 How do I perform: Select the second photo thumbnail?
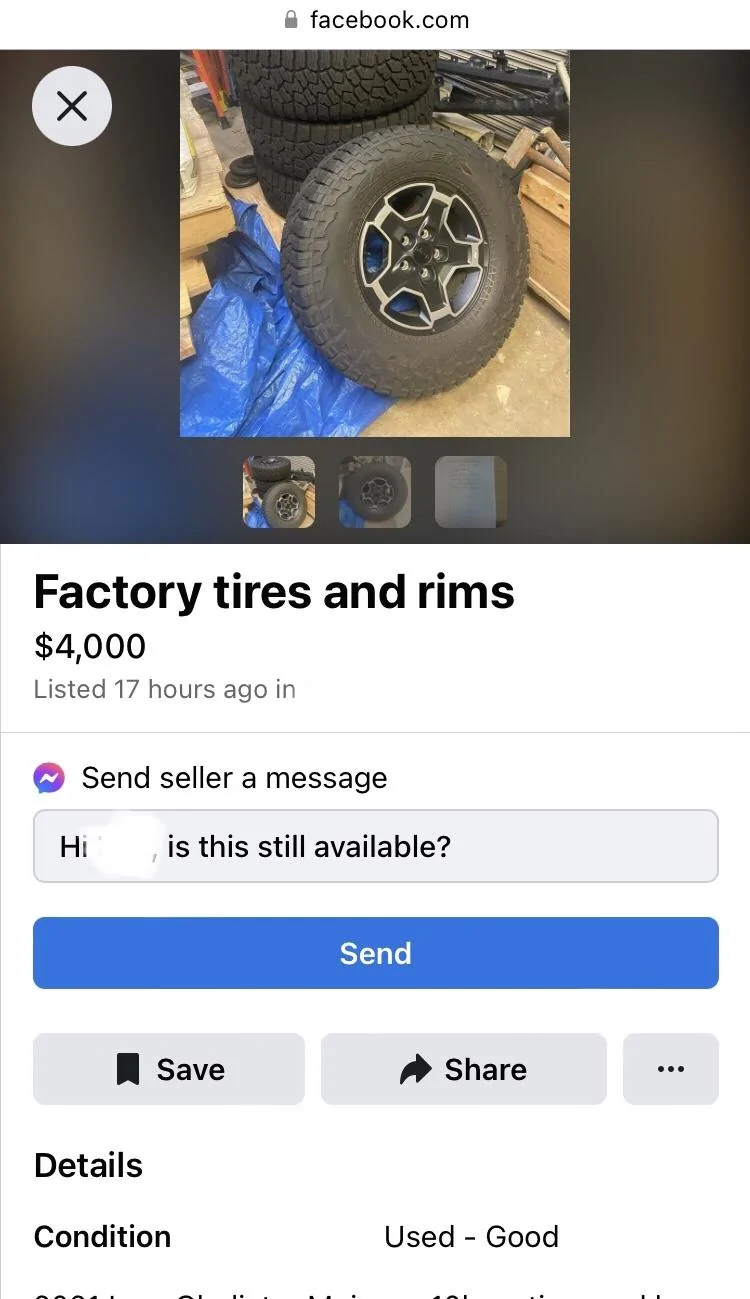point(375,492)
